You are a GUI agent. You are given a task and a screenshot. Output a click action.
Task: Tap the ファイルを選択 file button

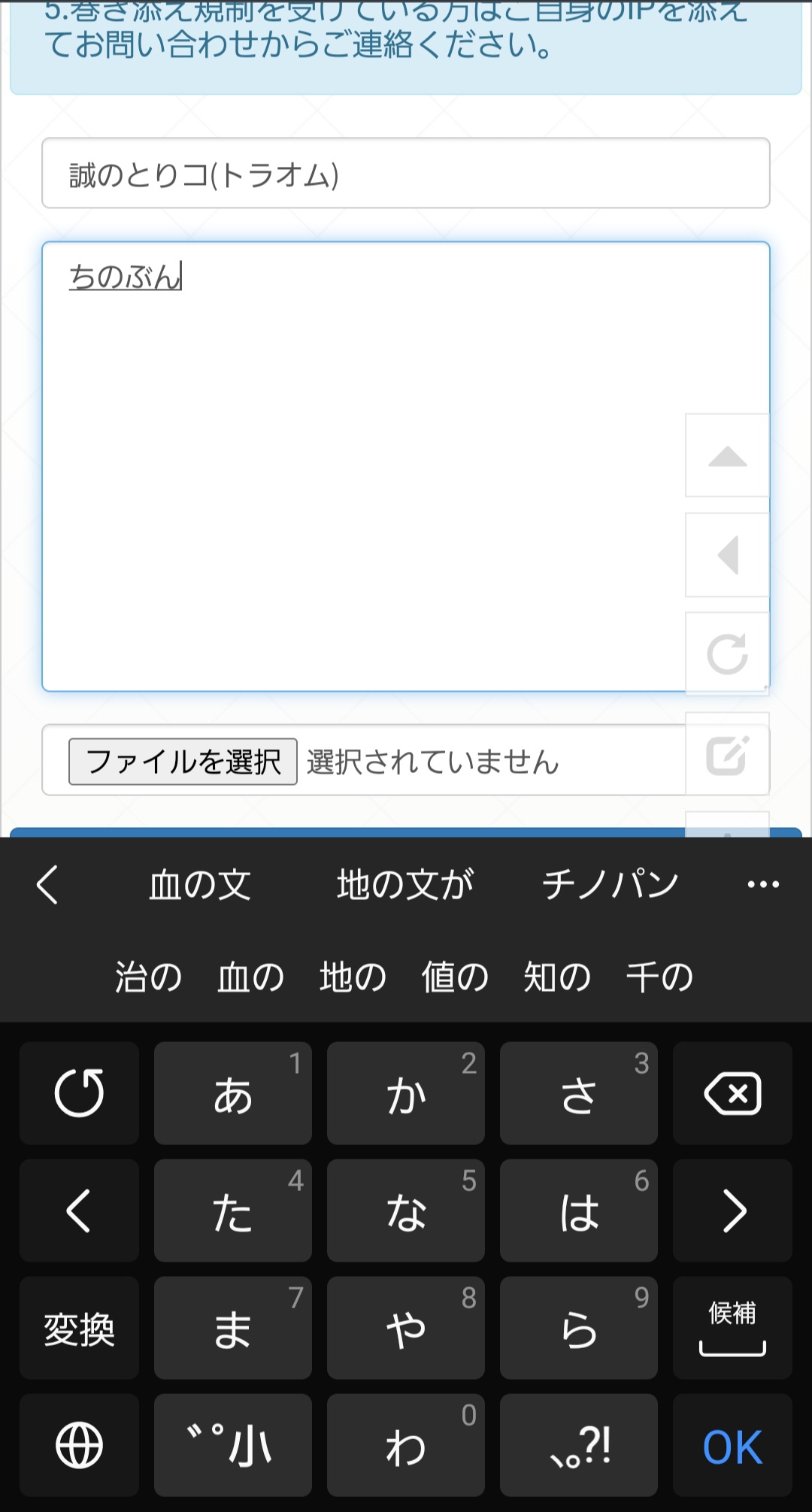[183, 762]
